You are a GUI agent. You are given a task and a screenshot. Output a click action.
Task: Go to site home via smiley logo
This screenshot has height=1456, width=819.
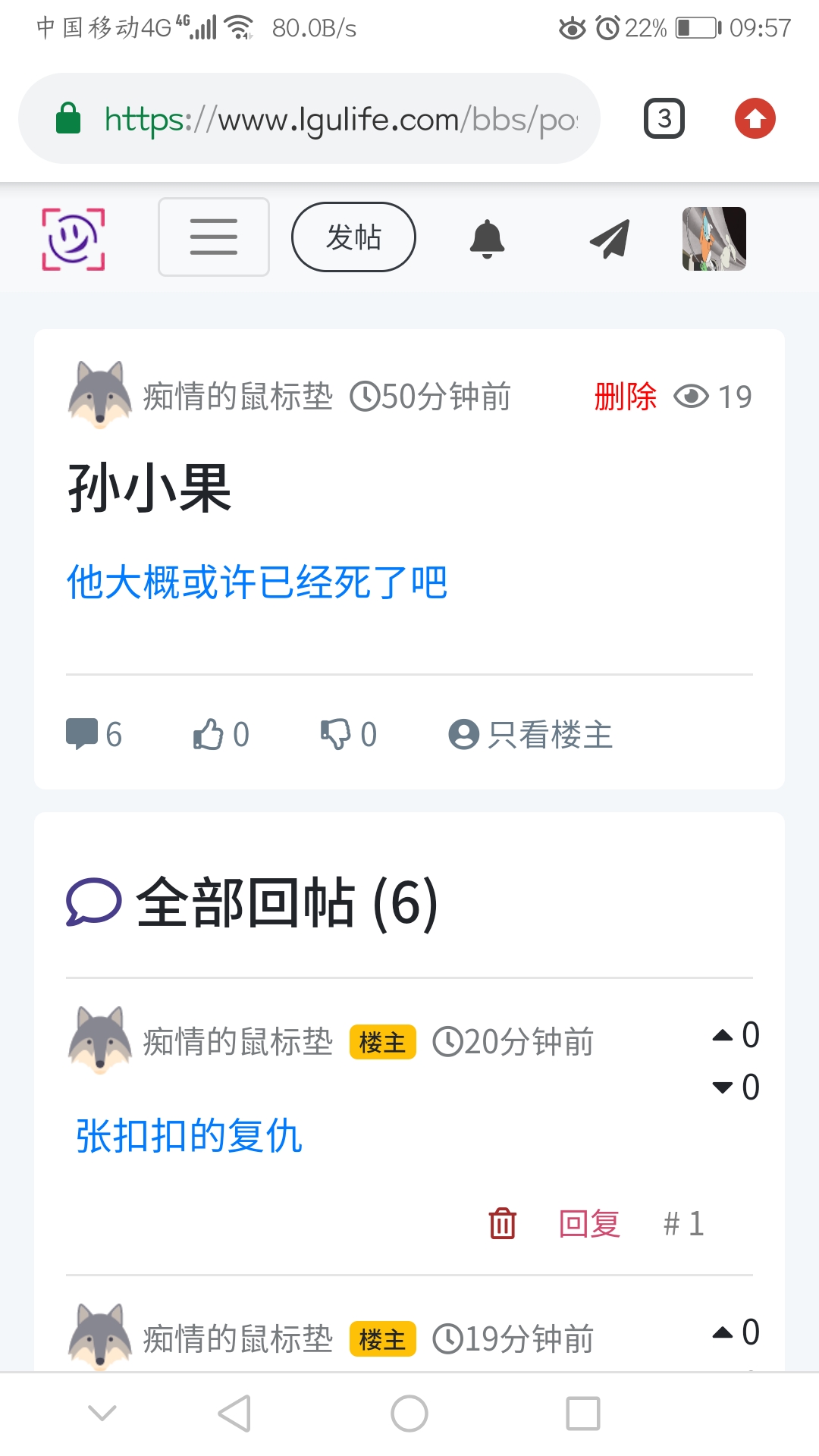[73, 238]
